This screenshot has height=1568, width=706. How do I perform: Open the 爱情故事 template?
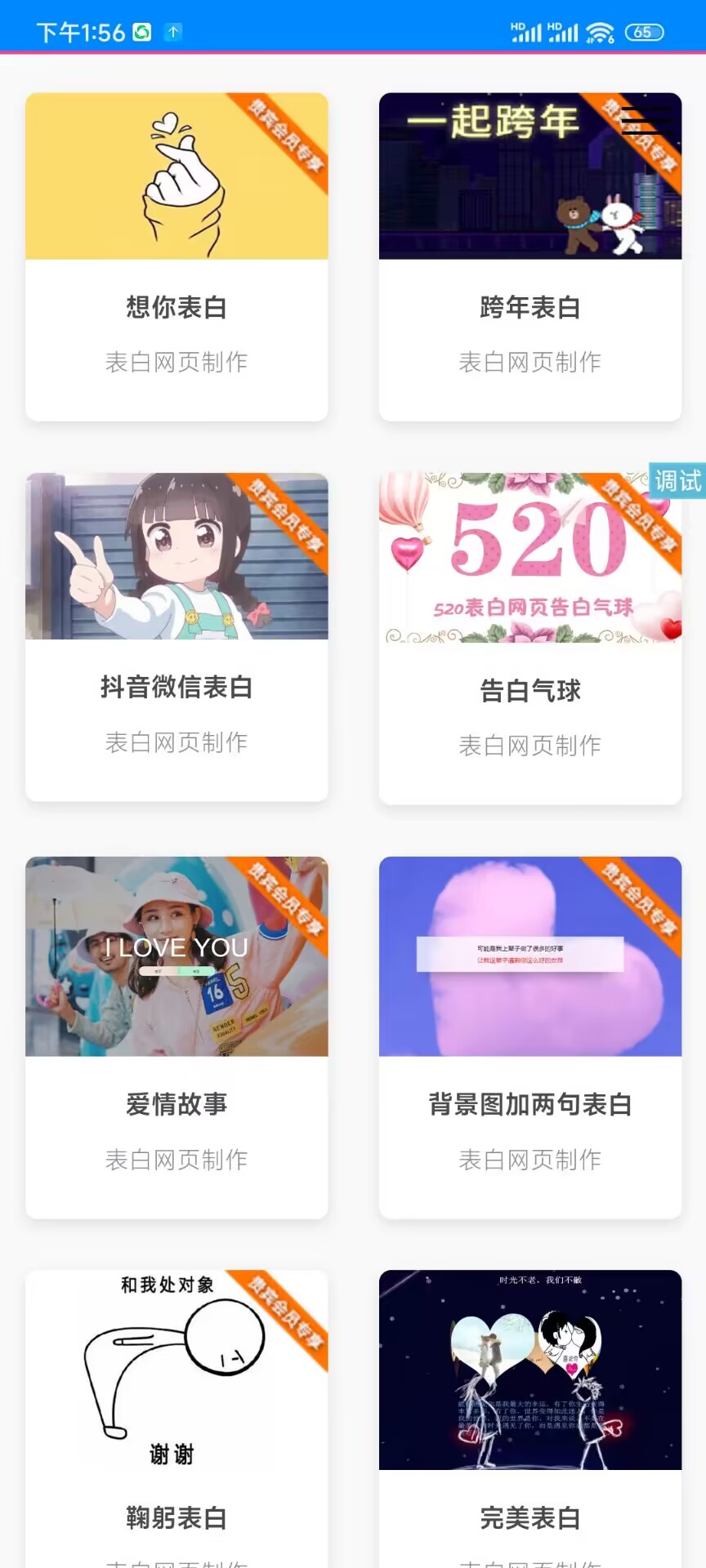(x=176, y=1037)
